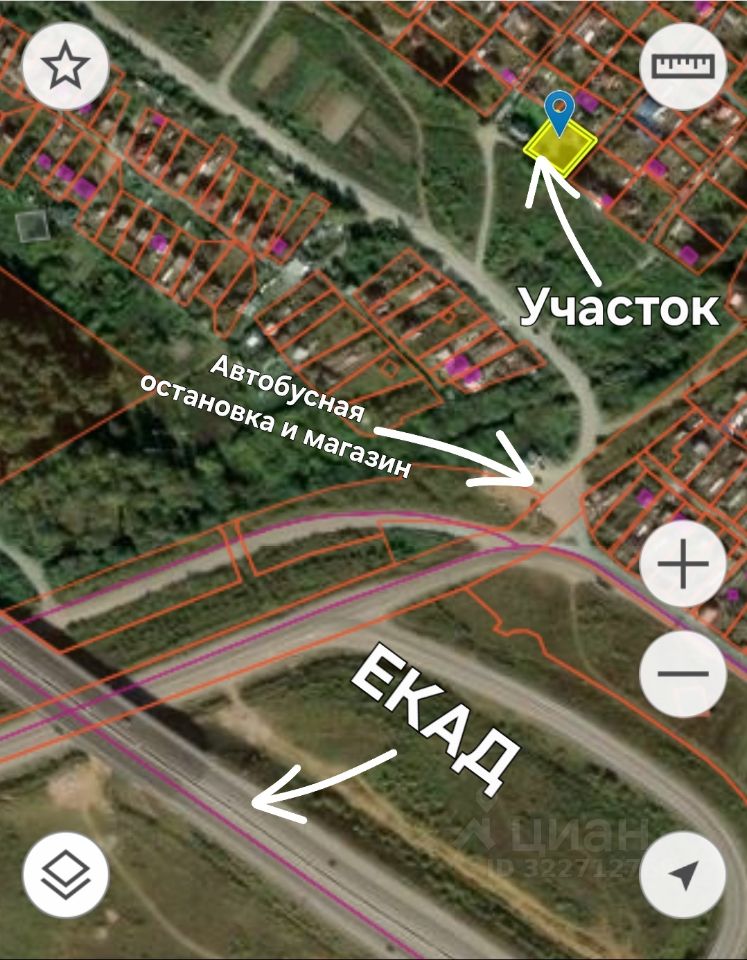Add this place to favorites with the star
747x960 pixels.
[x=65, y=66]
